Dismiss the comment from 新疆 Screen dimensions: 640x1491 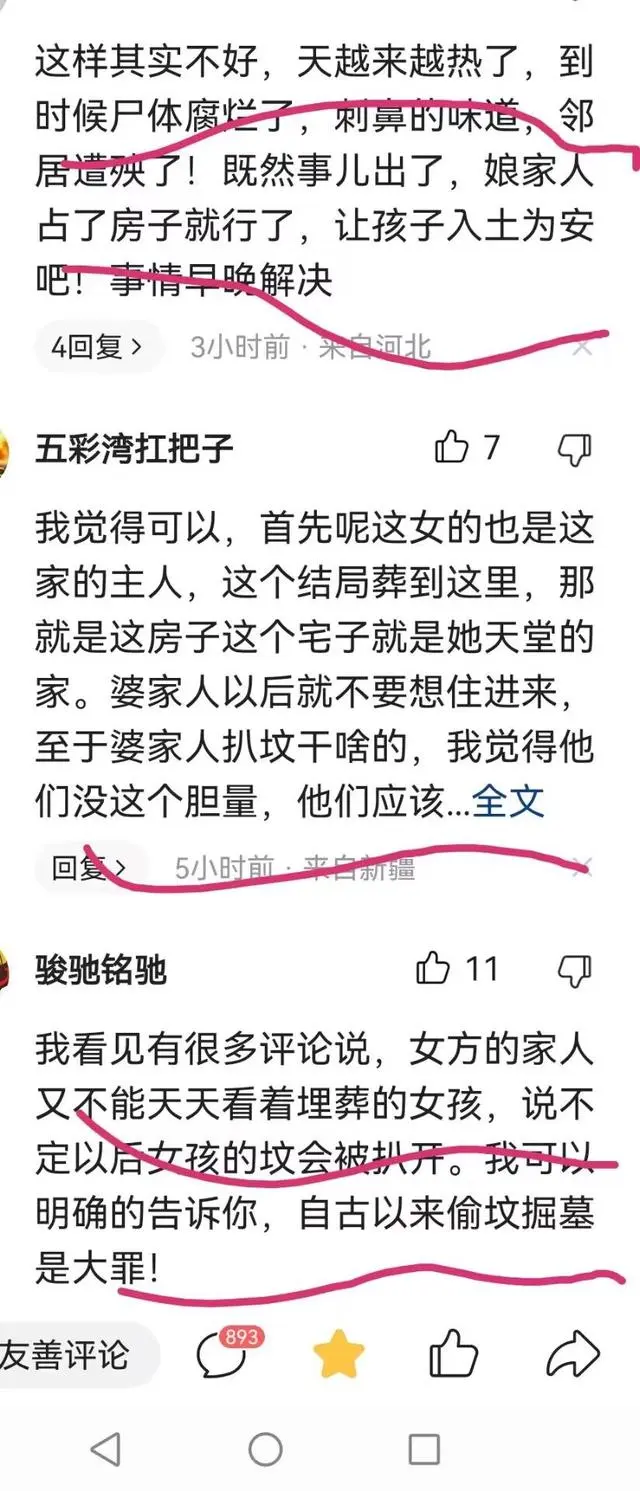click(x=583, y=867)
